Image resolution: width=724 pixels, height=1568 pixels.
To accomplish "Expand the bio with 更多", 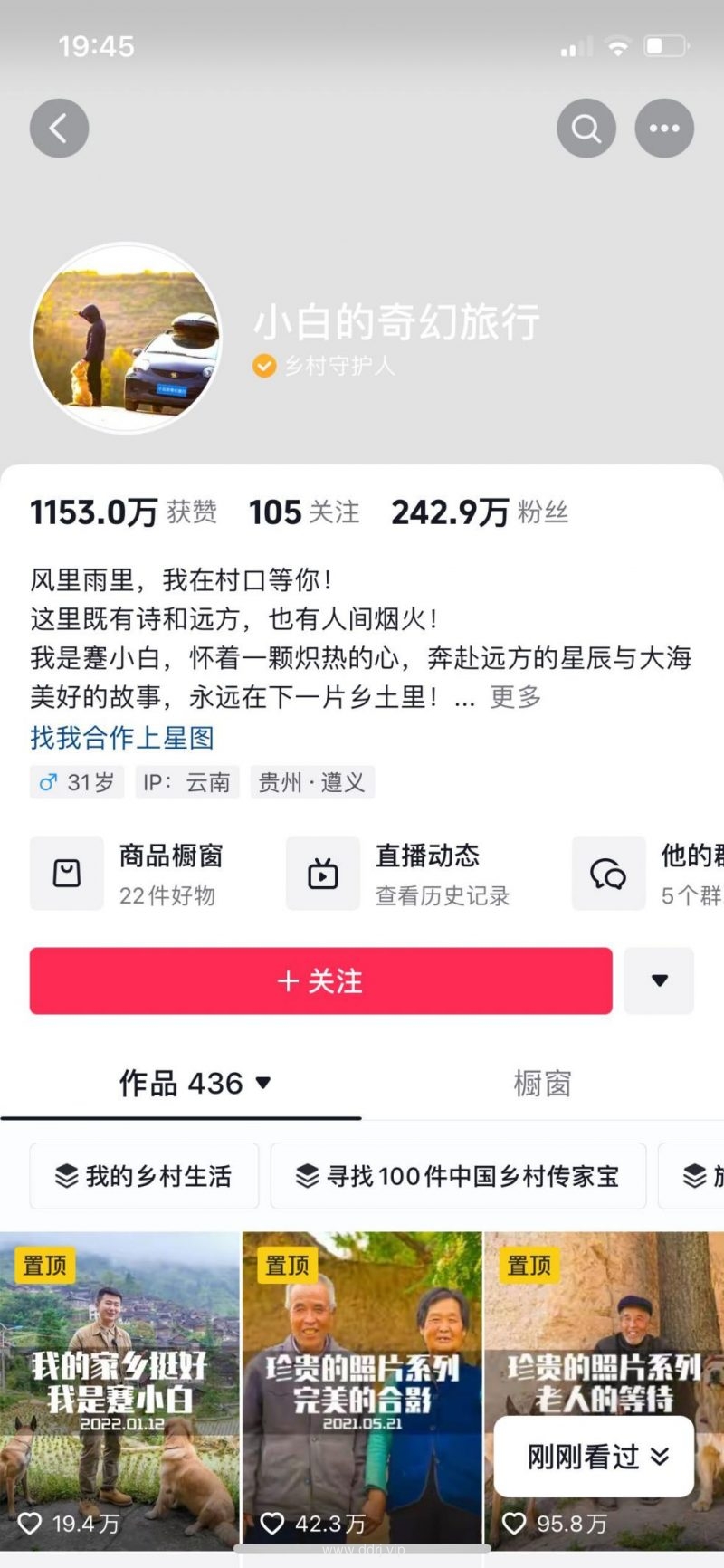I will (x=516, y=697).
